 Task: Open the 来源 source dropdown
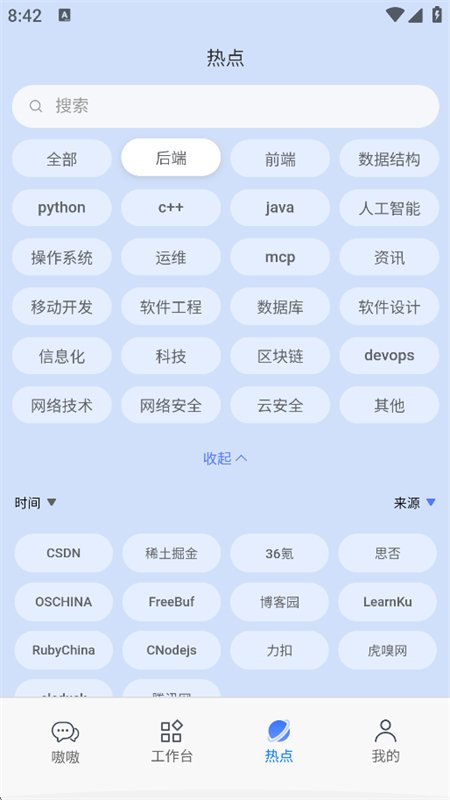pyautogui.click(x=414, y=503)
